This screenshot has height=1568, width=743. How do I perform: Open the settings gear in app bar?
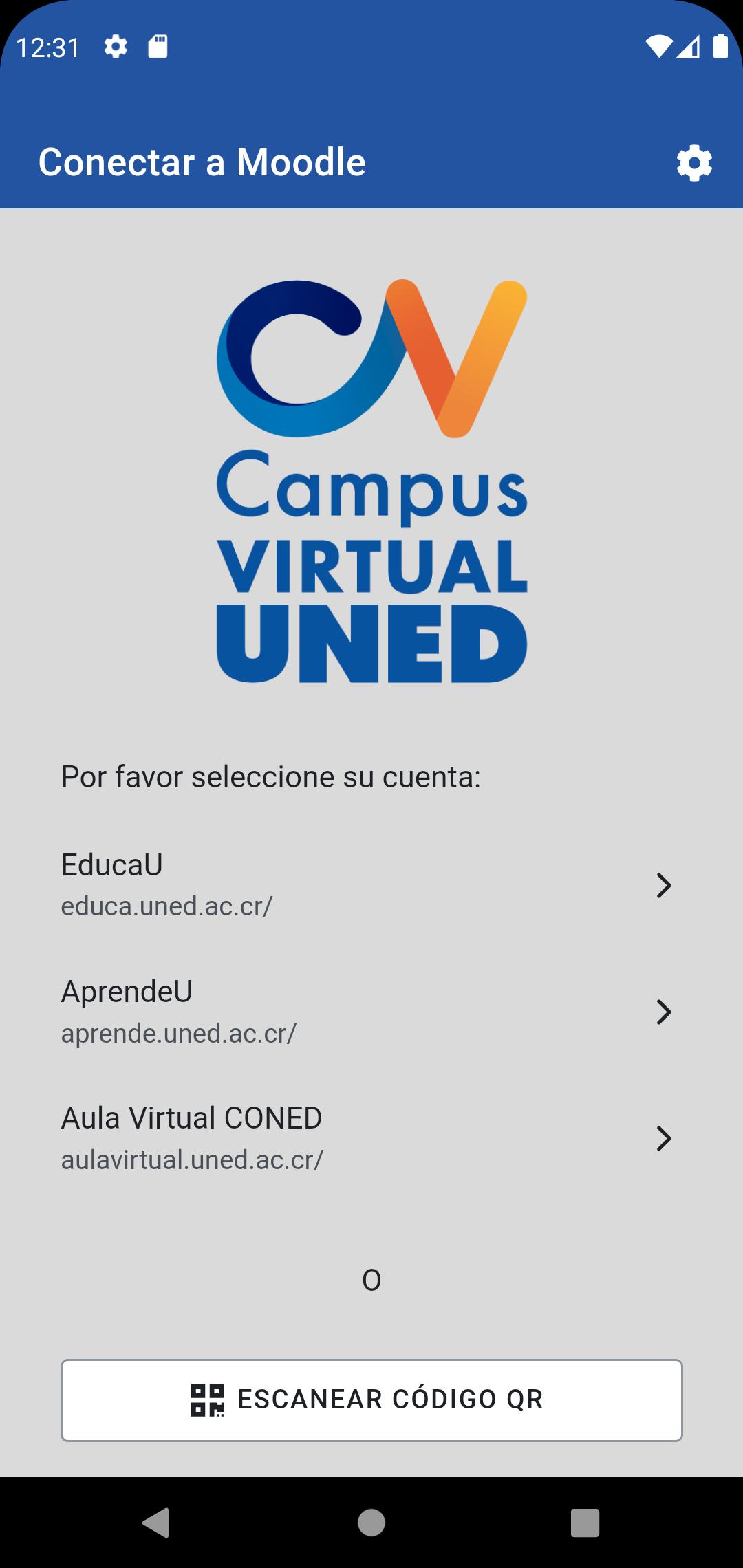(694, 163)
